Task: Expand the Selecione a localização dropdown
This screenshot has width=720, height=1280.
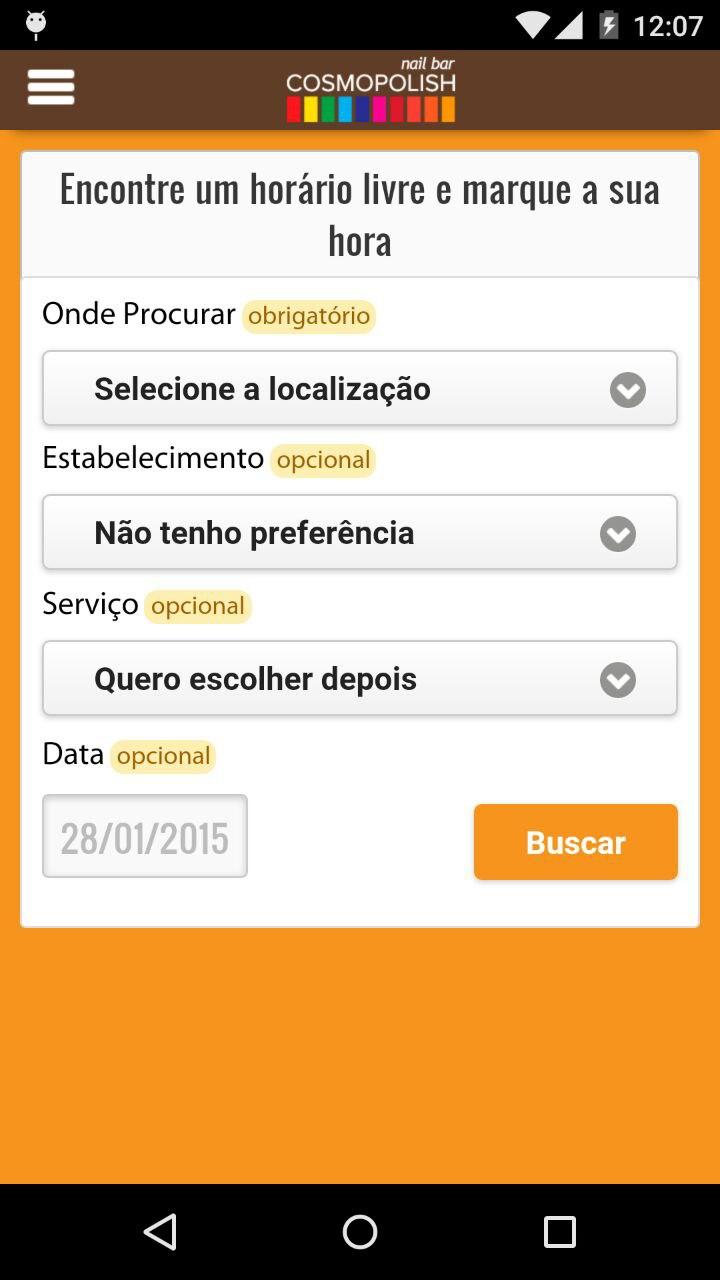Action: click(360, 388)
